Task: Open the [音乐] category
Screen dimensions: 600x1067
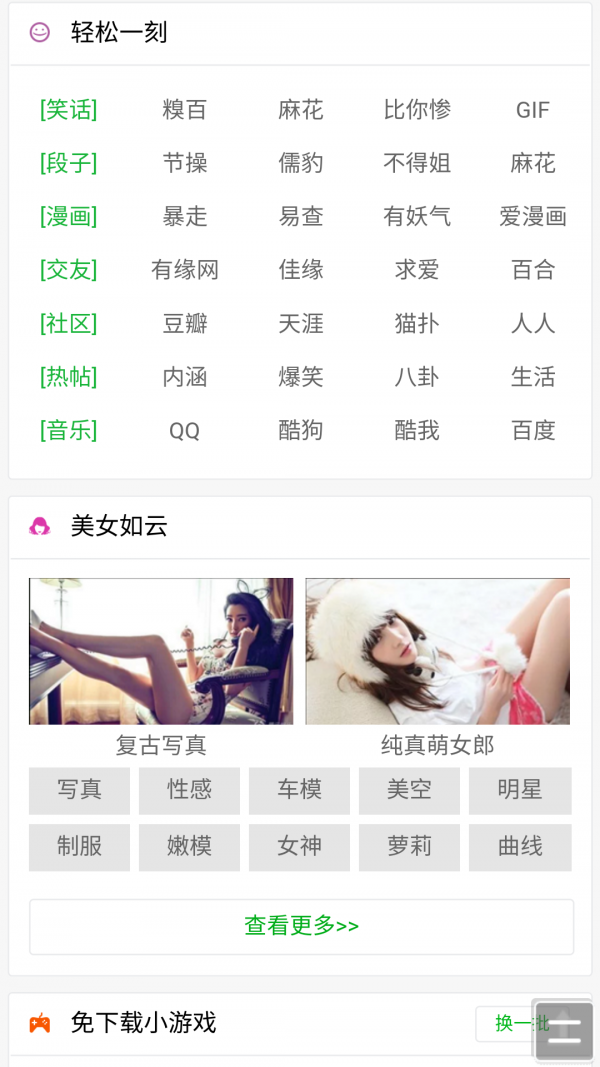Action: coord(69,431)
